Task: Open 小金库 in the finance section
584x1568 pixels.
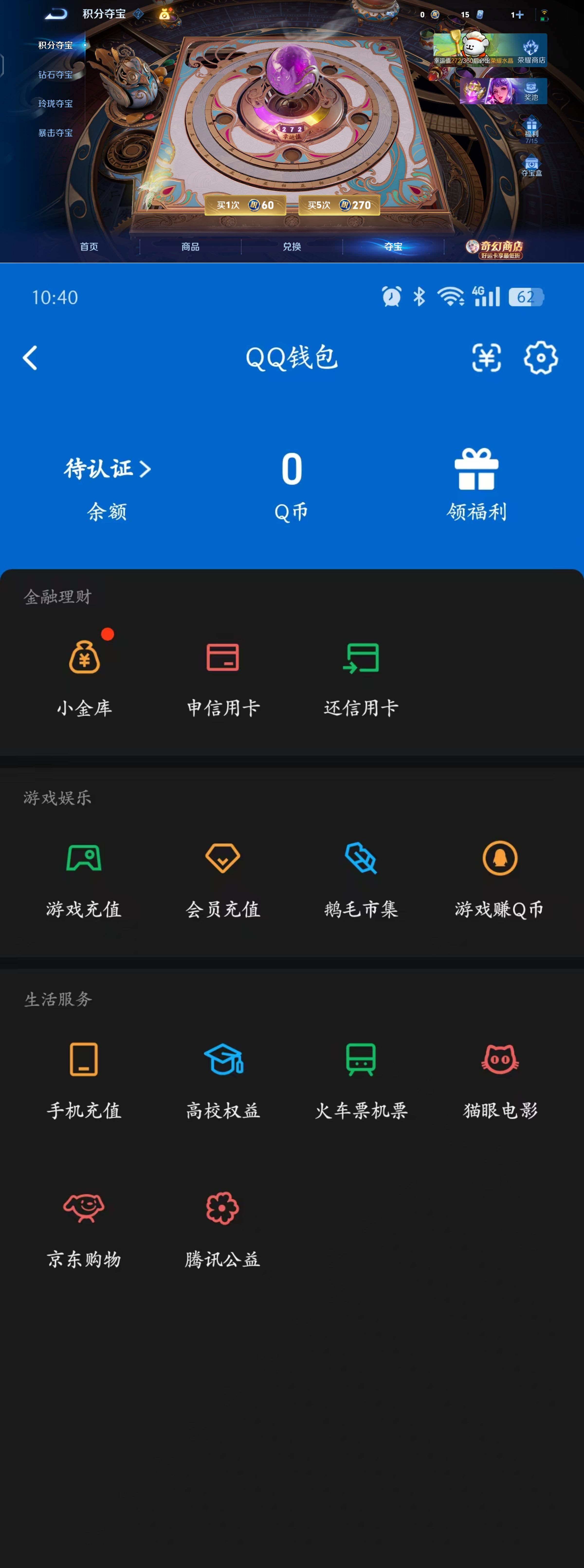Action: click(85, 676)
